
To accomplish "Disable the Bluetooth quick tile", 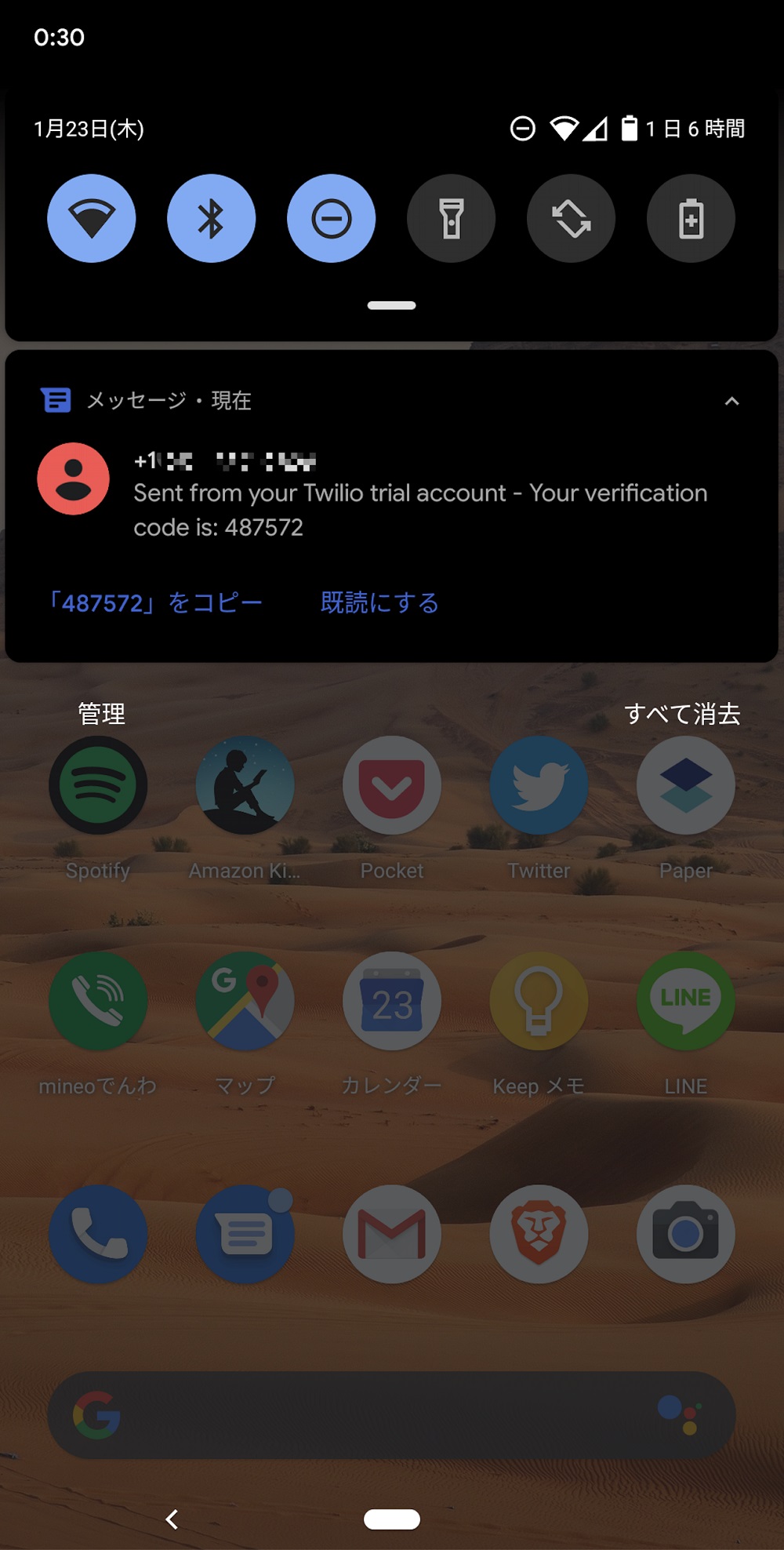I will [x=212, y=218].
